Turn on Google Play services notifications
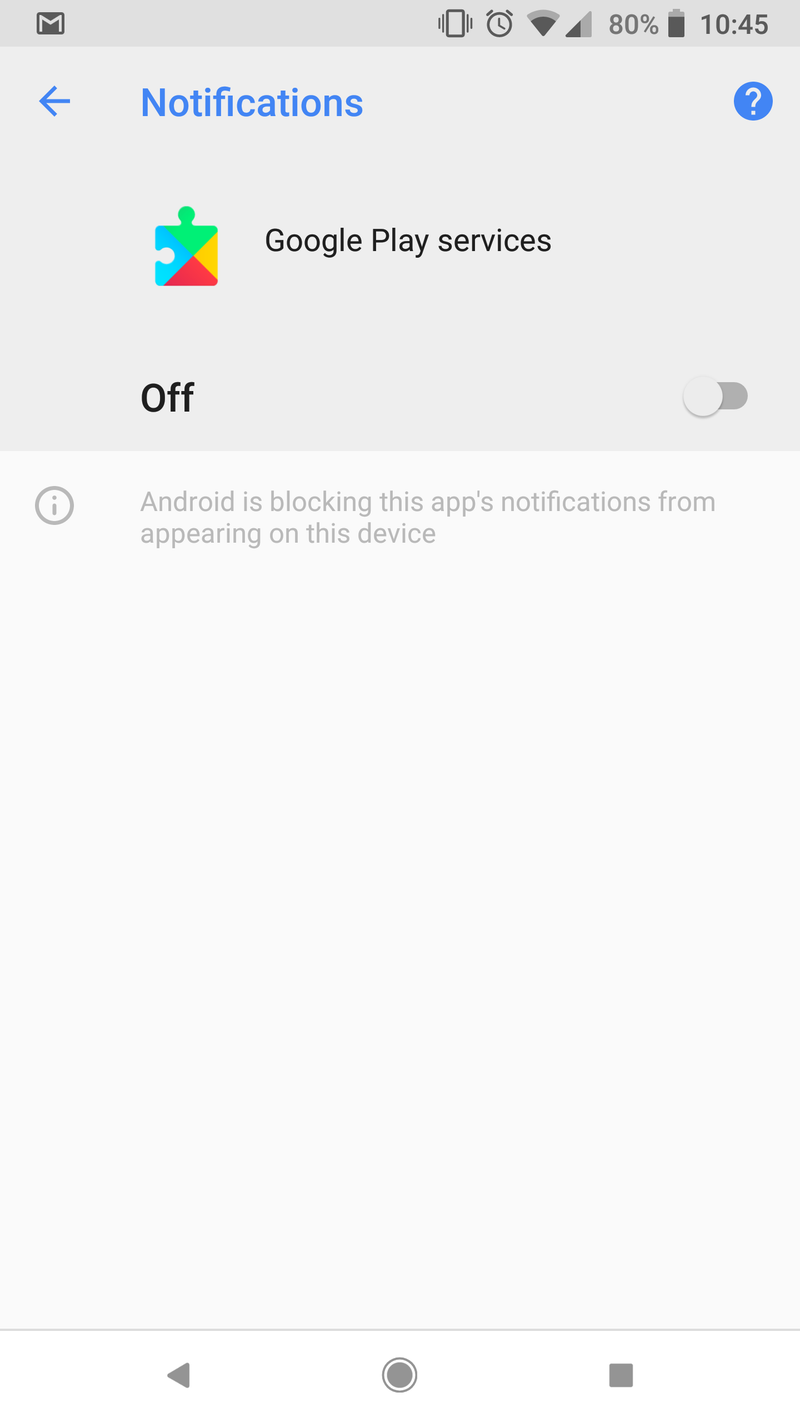The width and height of the screenshot is (800, 1422). click(715, 397)
